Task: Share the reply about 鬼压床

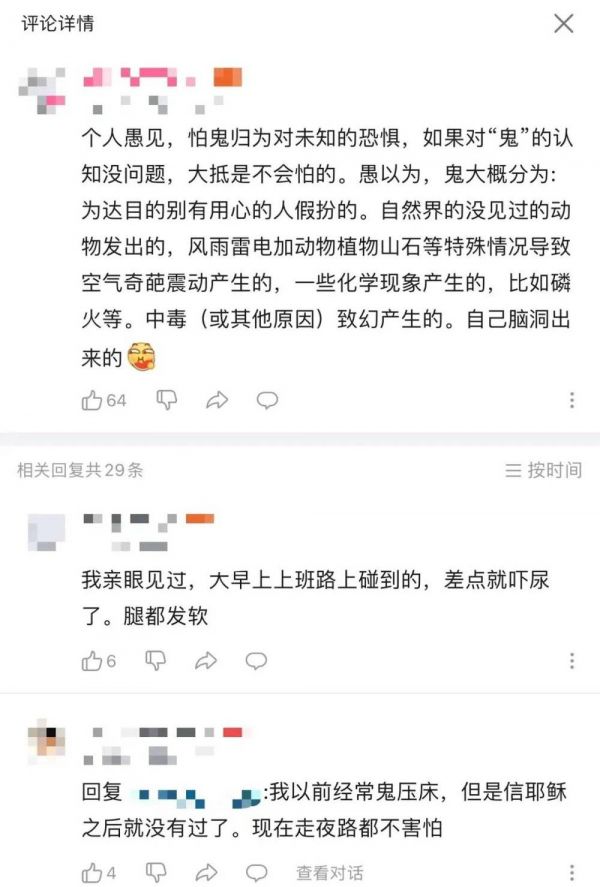Action: coord(206,872)
